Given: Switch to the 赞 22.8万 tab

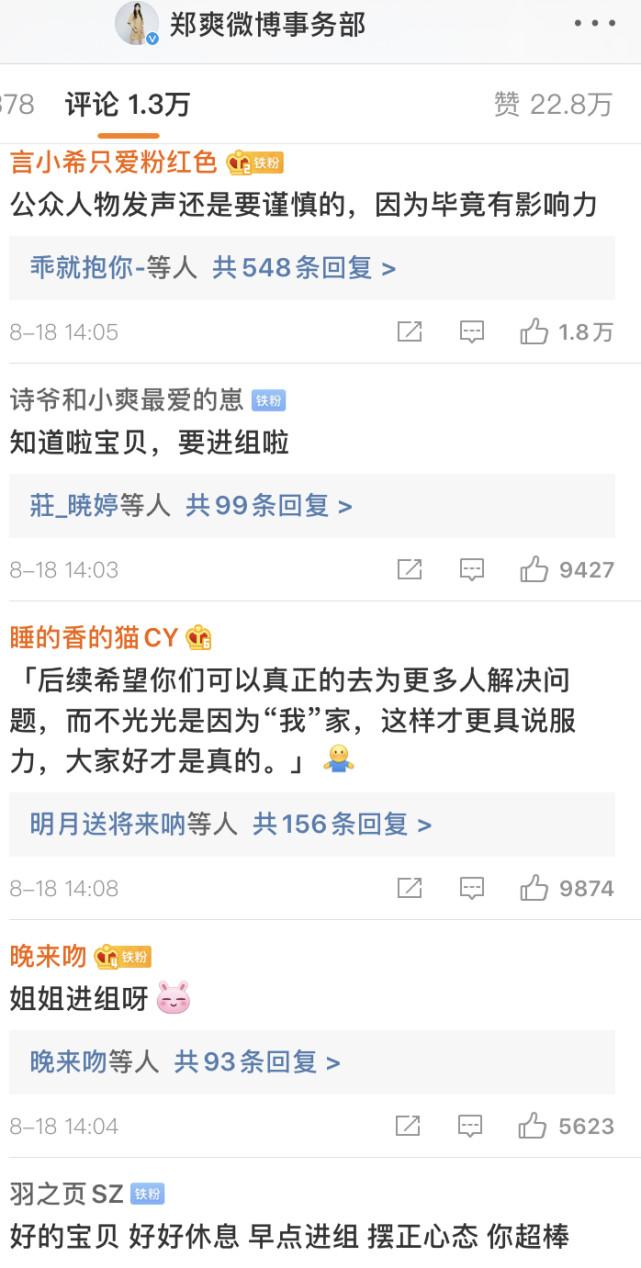Looking at the screenshot, I should 553,104.
